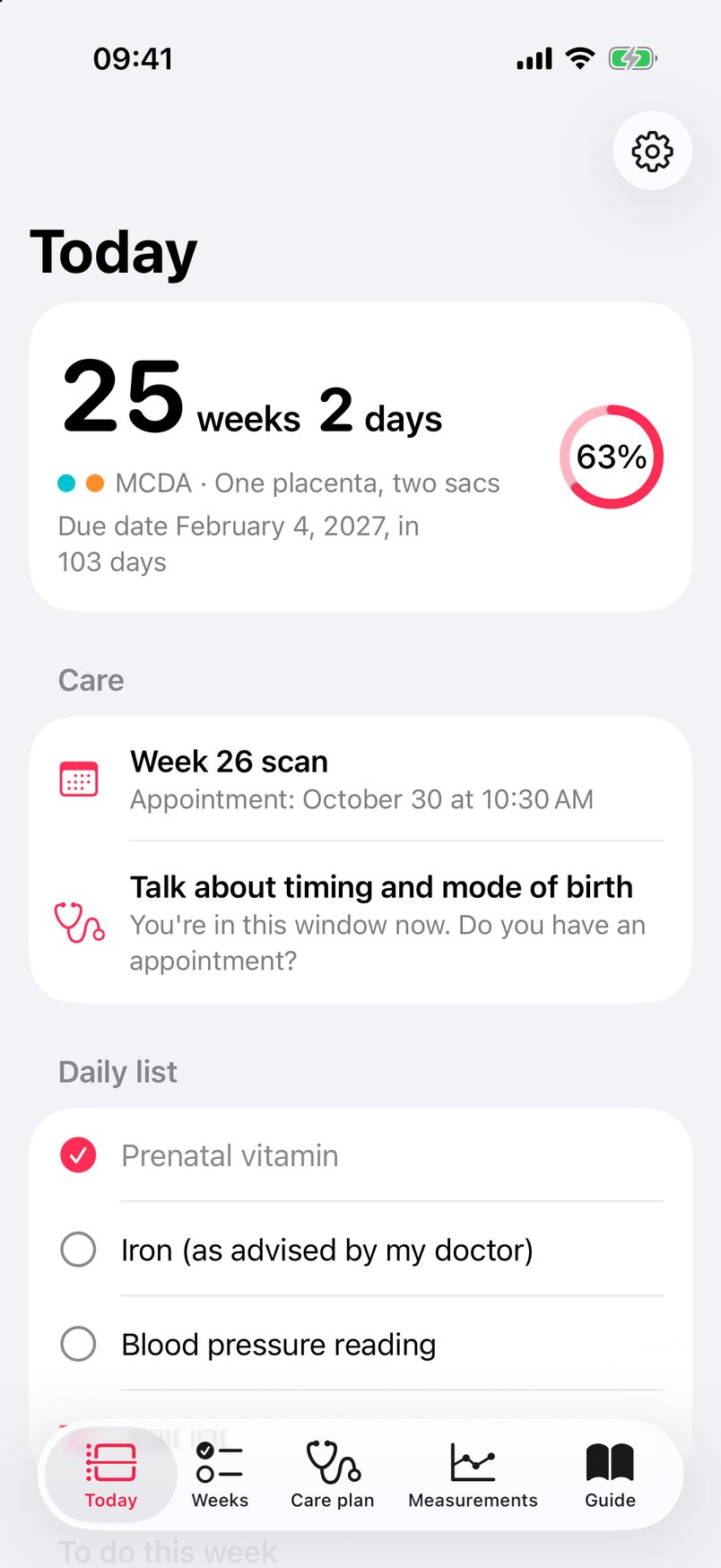The image size is (721, 1568).
Task: Open the Week 26 scan appointment
Action: point(360,779)
